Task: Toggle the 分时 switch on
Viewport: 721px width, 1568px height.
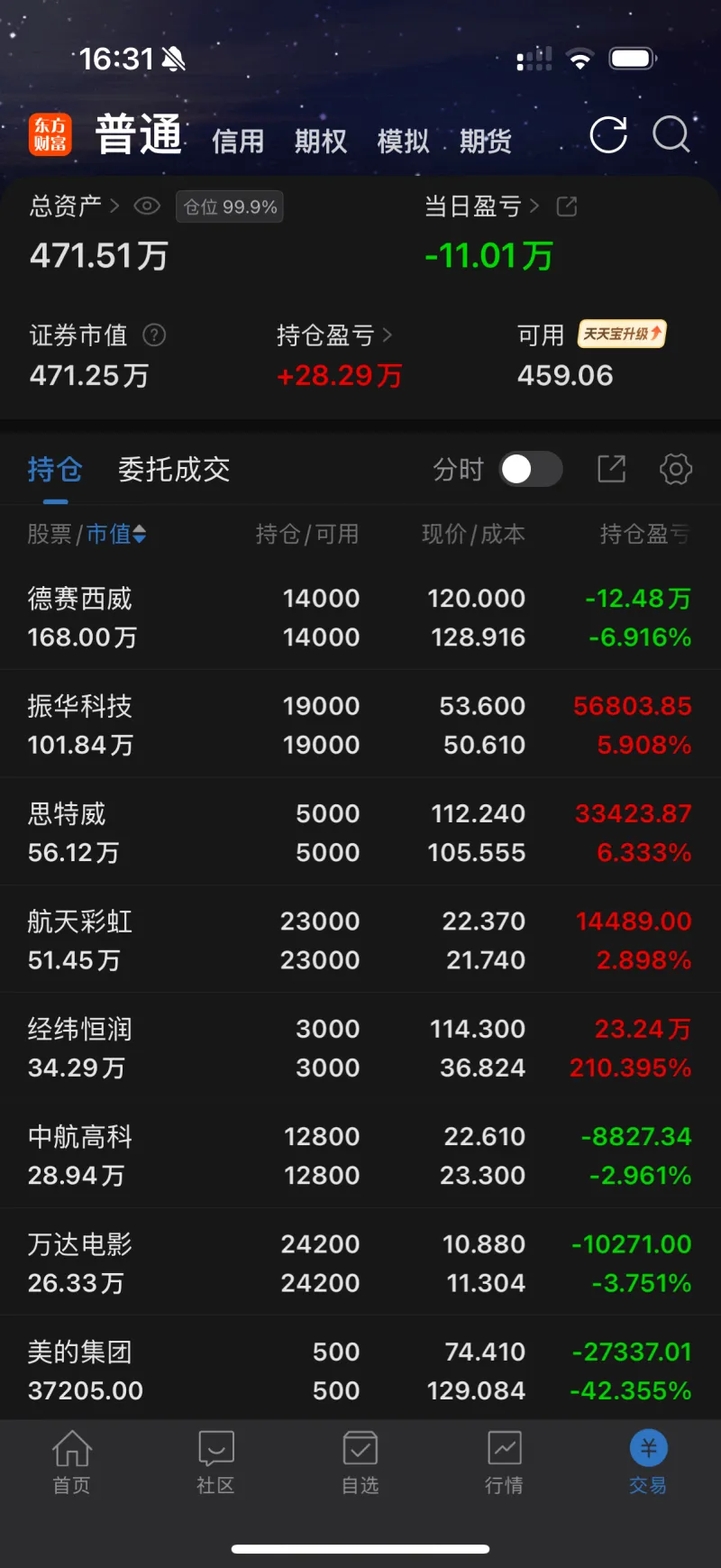Action: (531, 469)
